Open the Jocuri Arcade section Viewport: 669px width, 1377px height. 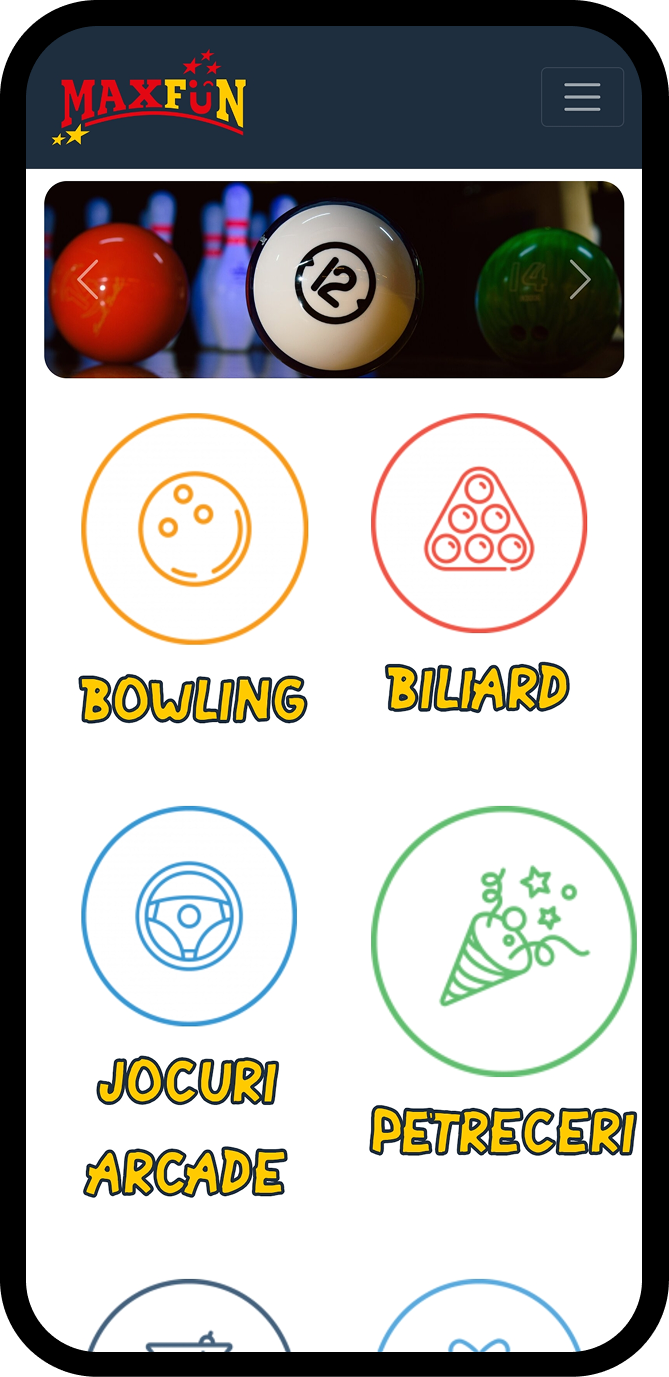[x=189, y=916]
